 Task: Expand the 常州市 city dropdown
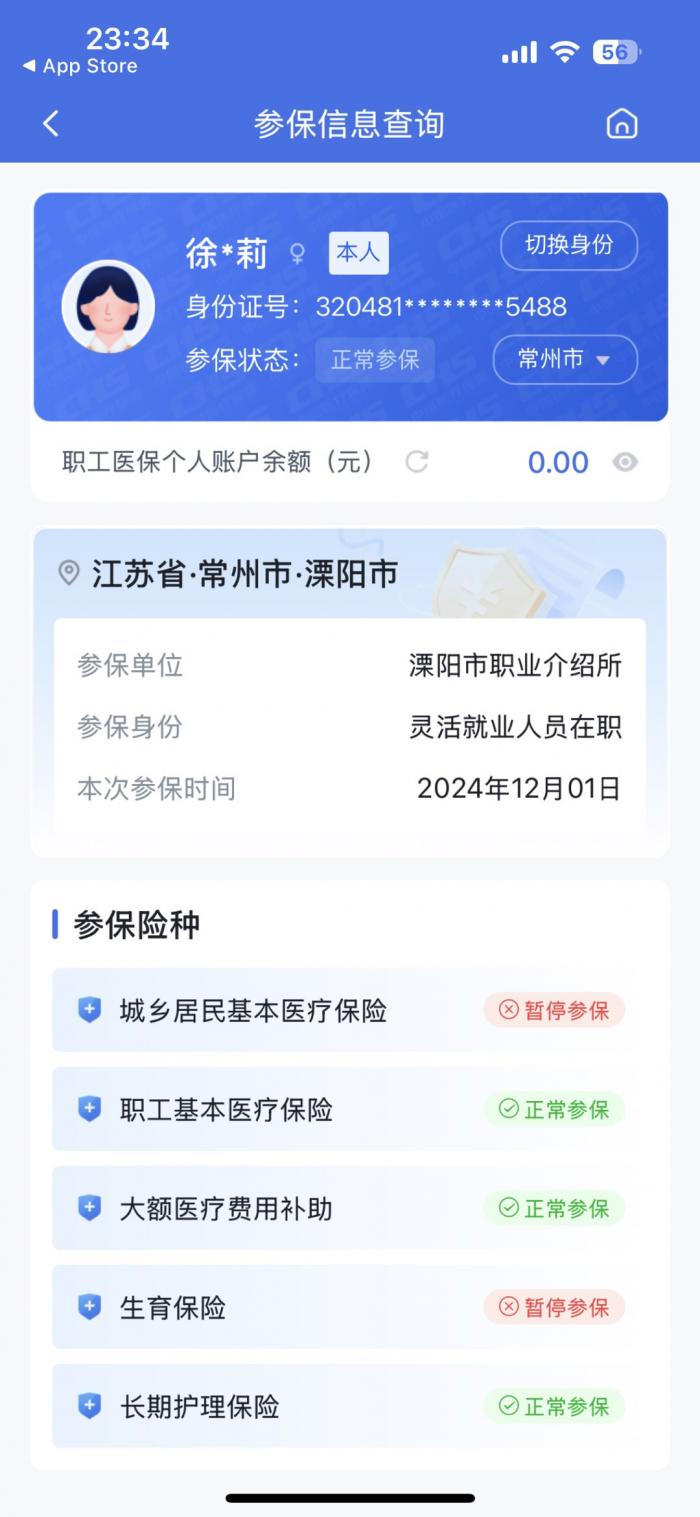coord(565,360)
